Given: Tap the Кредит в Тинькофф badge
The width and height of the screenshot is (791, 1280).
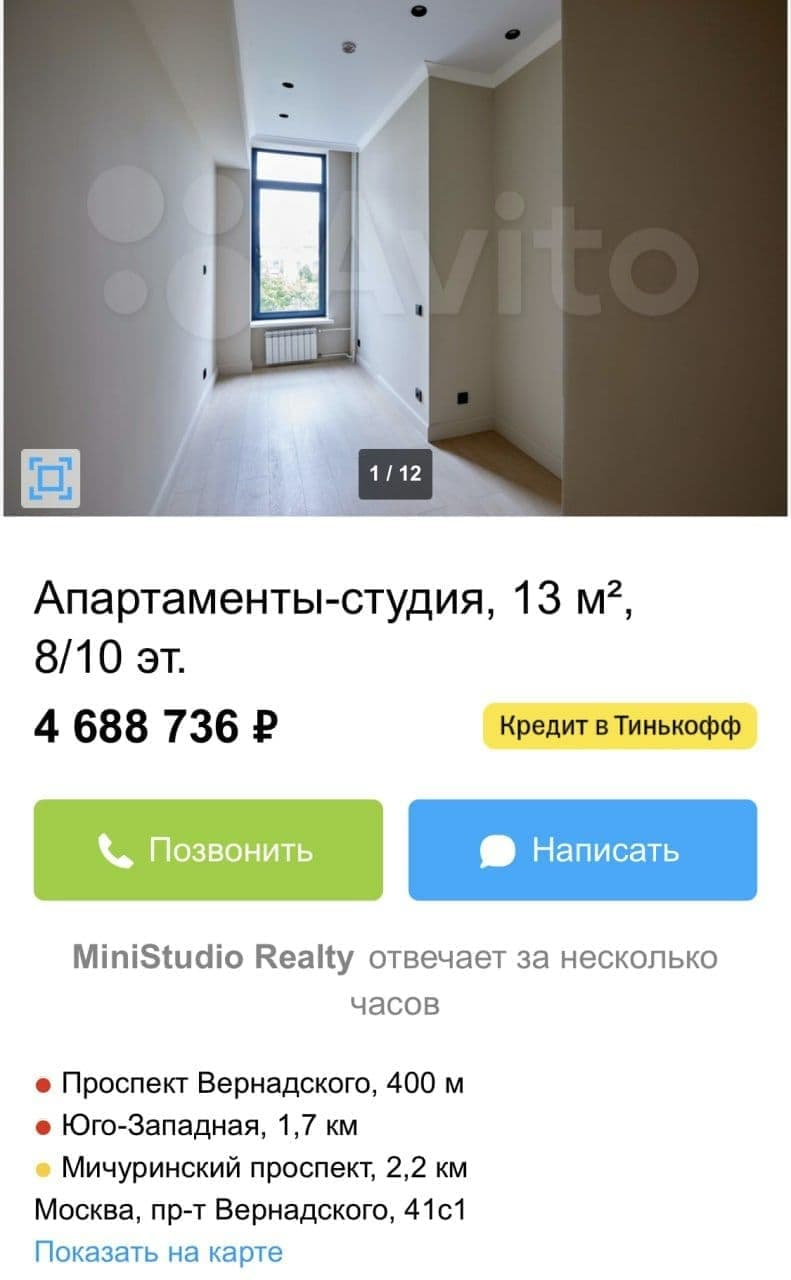Looking at the screenshot, I should tap(620, 726).
